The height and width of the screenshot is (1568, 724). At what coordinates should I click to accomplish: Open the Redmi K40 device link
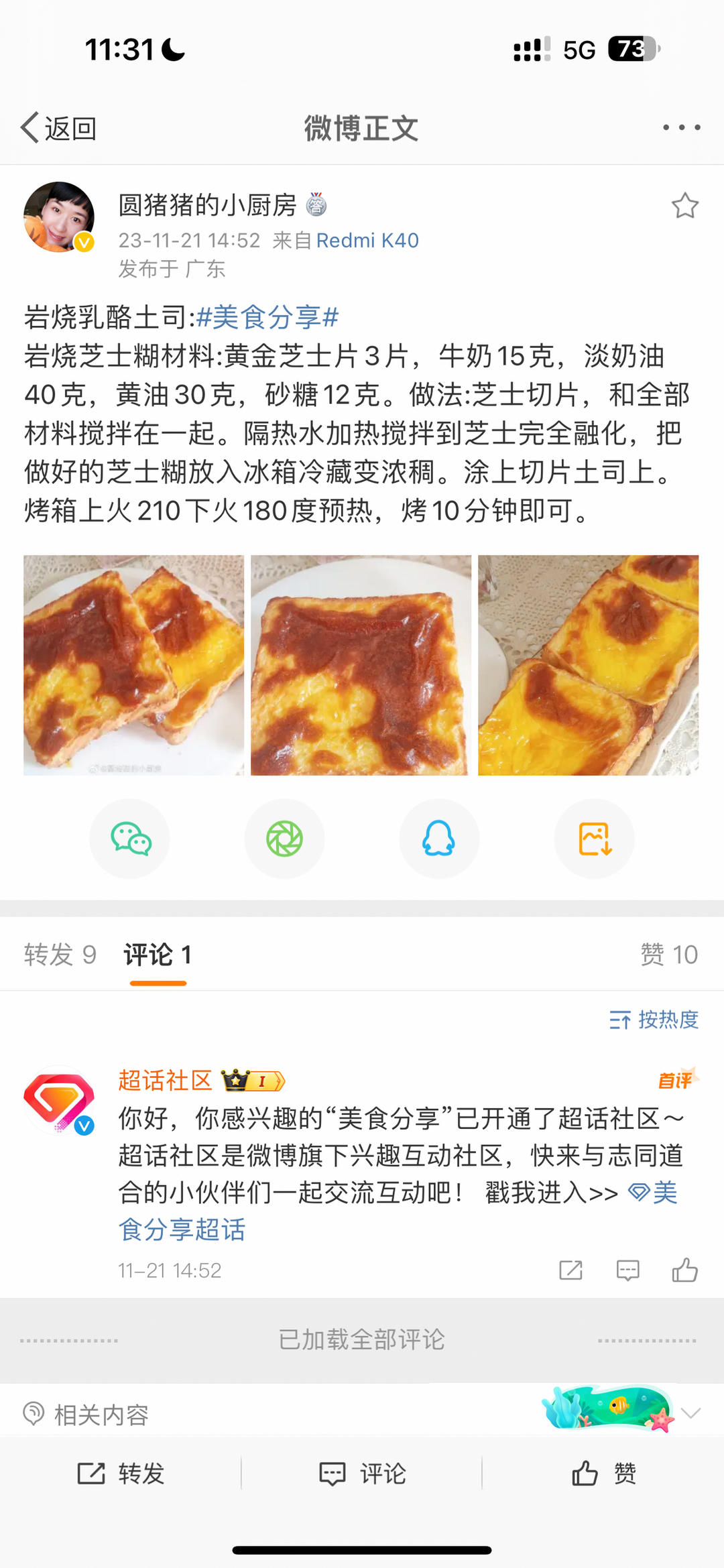click(x=367, y=240)
